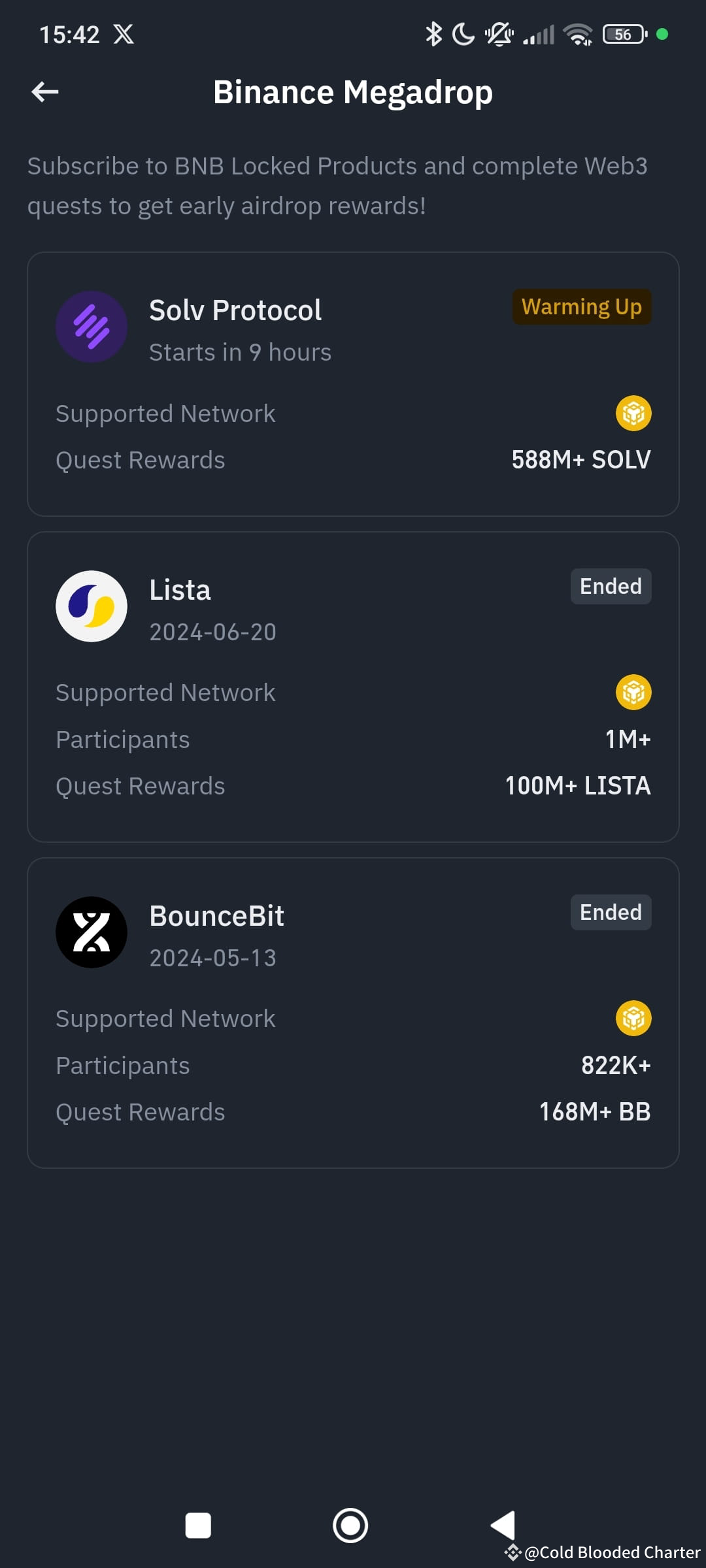Click the BNB network icon on Solv Protocol card
Screen dimensions: 706x1568
tap(633, 412)
